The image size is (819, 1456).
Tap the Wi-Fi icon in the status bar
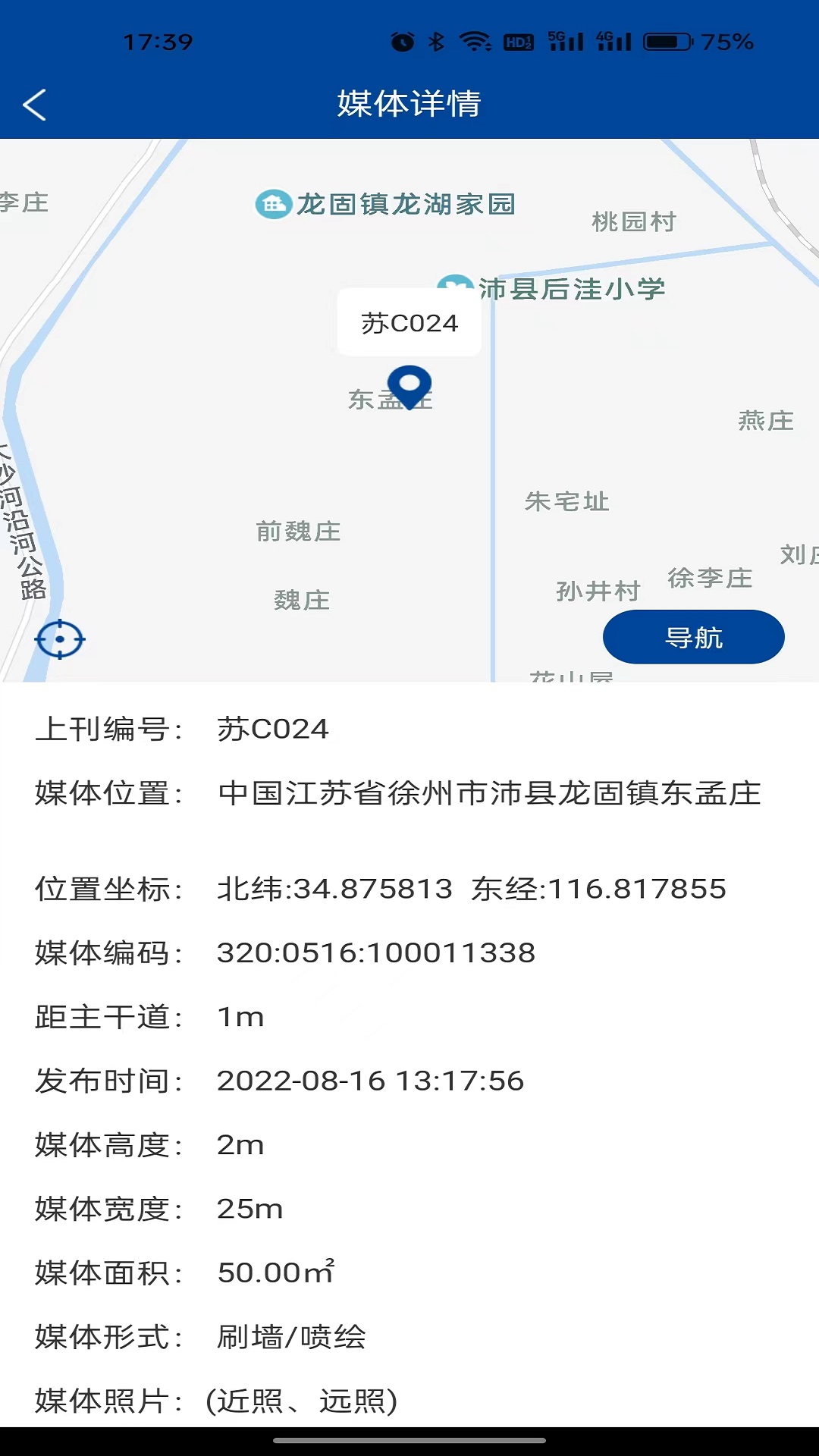point(476,43)
